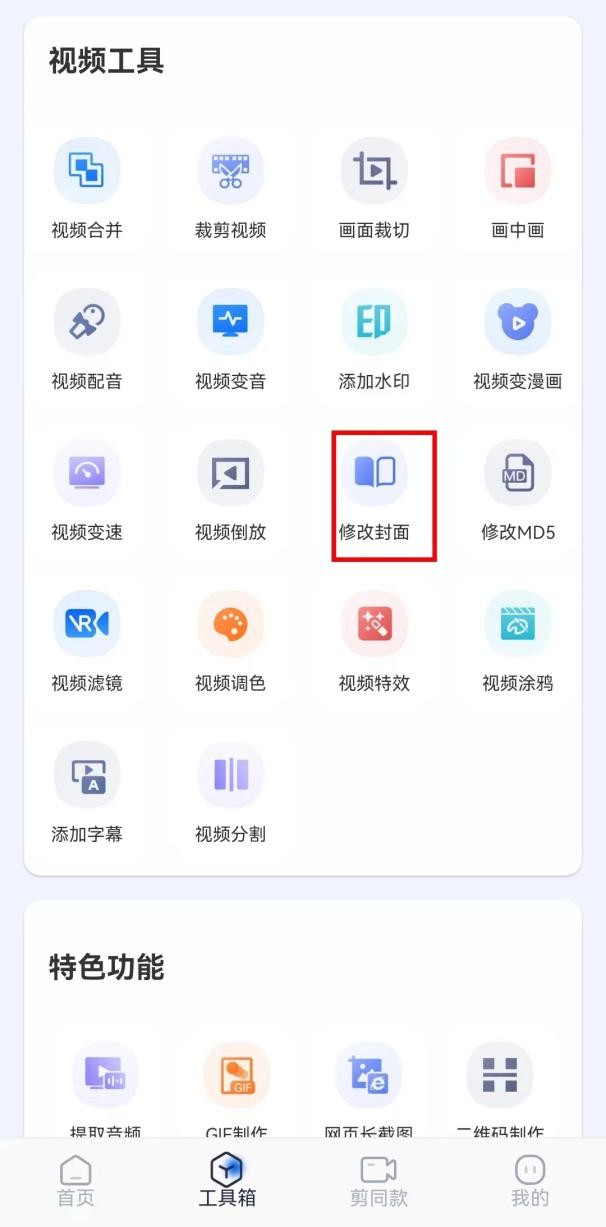Try 视频变漫画 cartoon converter
Viewport: 606px width, 1227px height.
[x=518, y=340]
